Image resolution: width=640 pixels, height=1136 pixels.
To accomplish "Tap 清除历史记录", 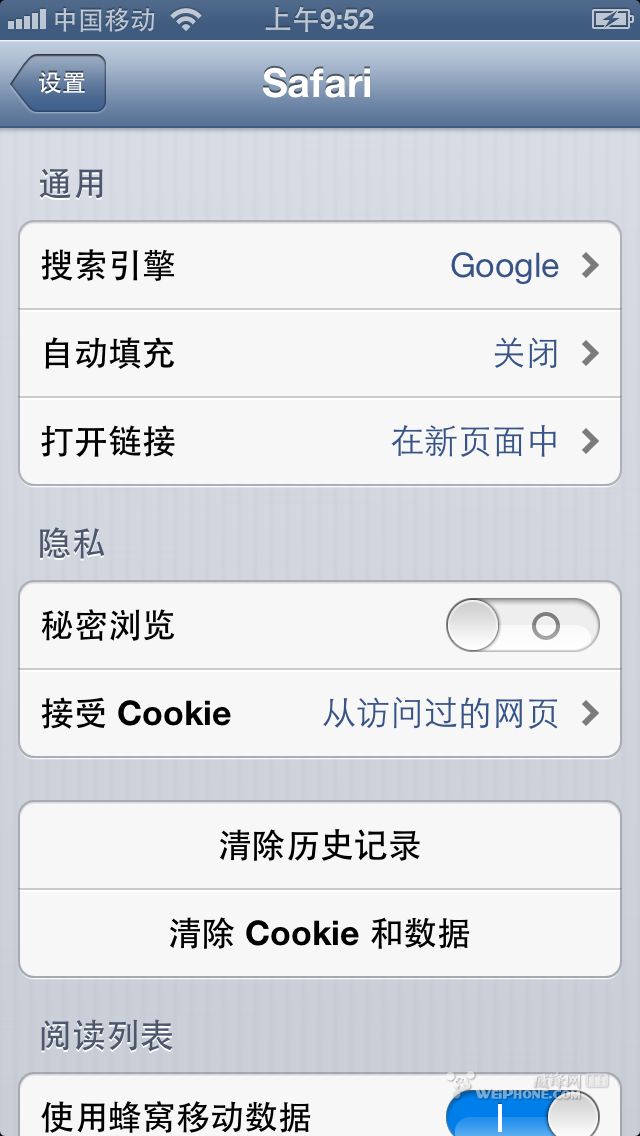I will 320,846.
